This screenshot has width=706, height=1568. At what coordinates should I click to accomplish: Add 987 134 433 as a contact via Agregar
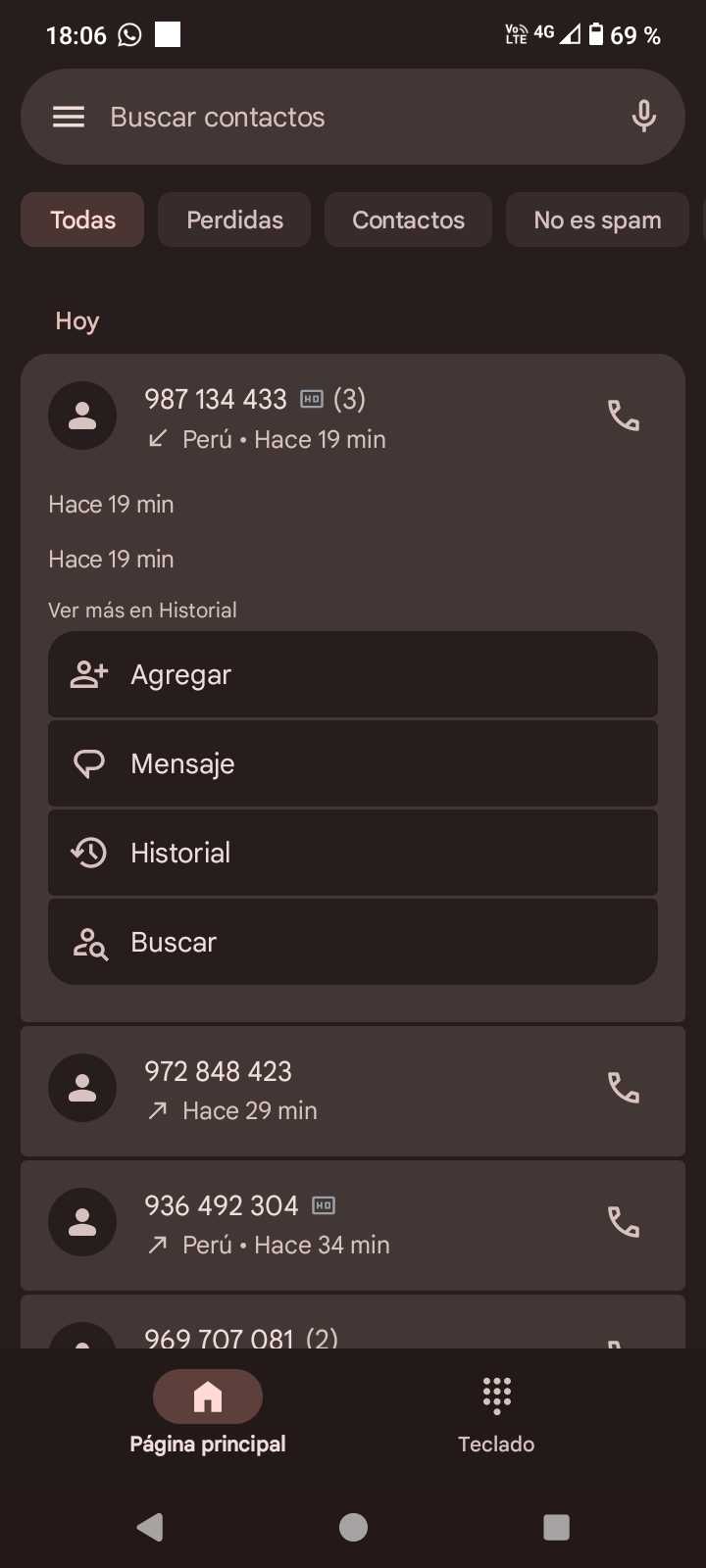pyautogui.click(x=353, y=675)
